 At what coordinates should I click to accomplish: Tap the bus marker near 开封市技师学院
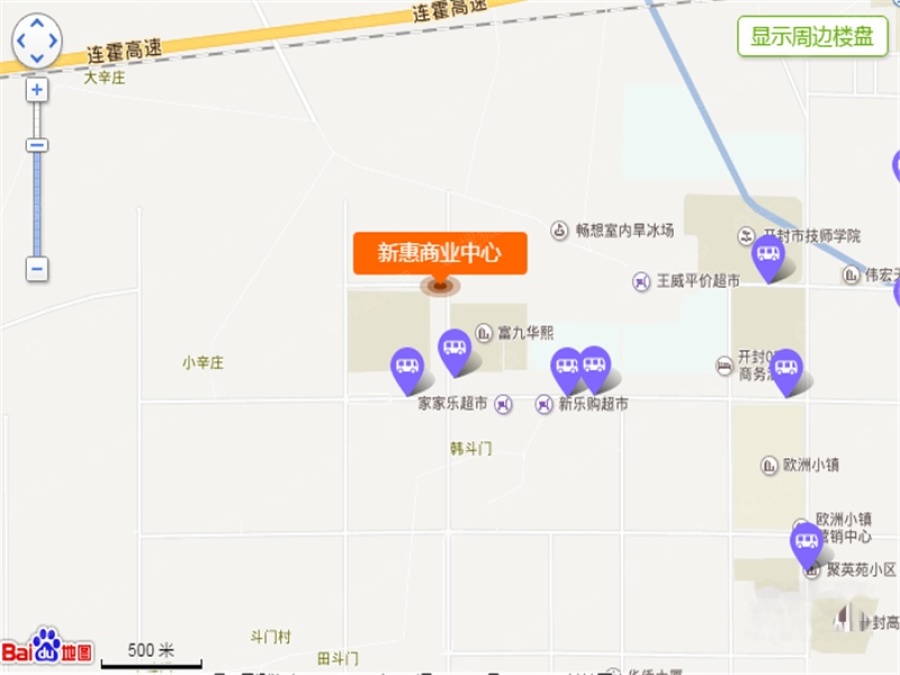click(768, 257)
